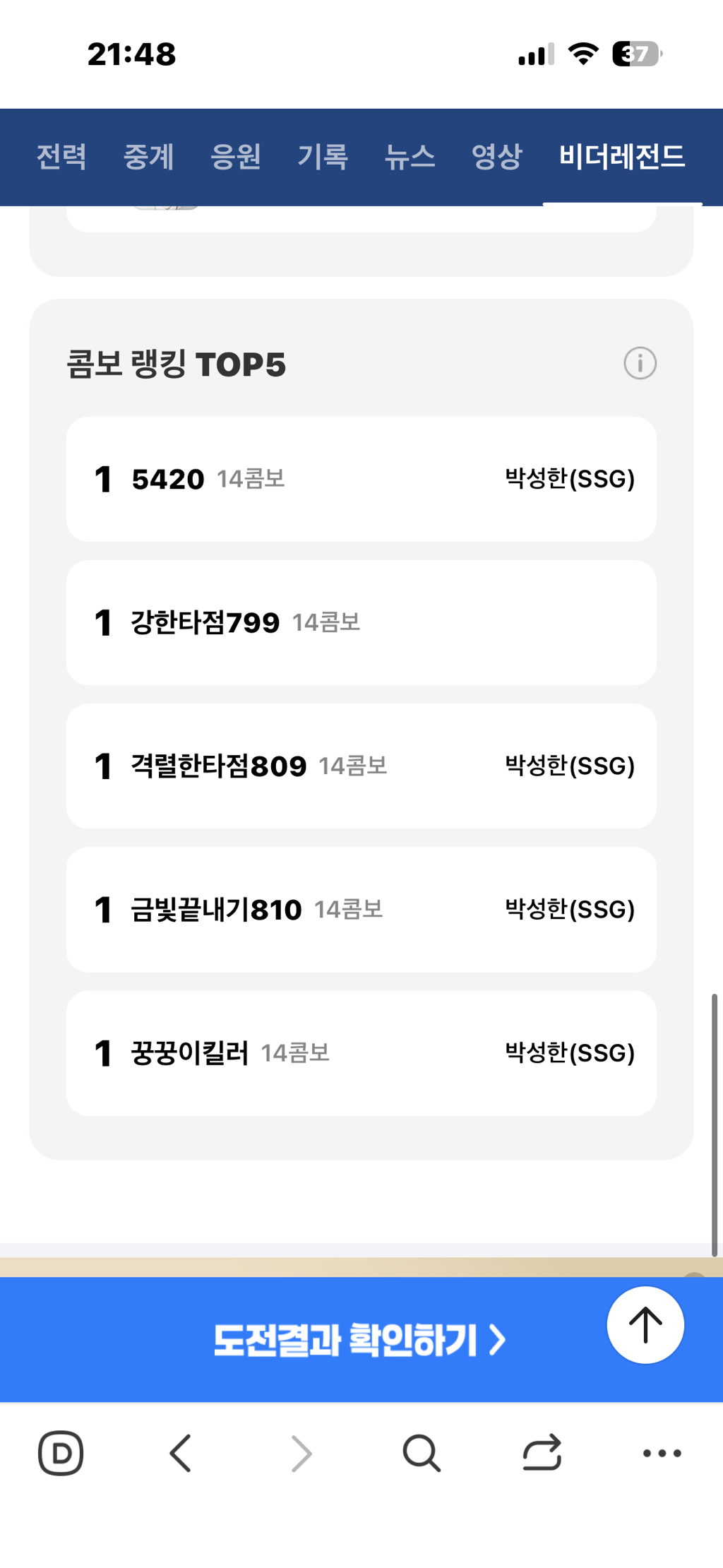Share this page
This screenshot has height=1568, width=723.
pyautogui.click(x=542, y=1454)
